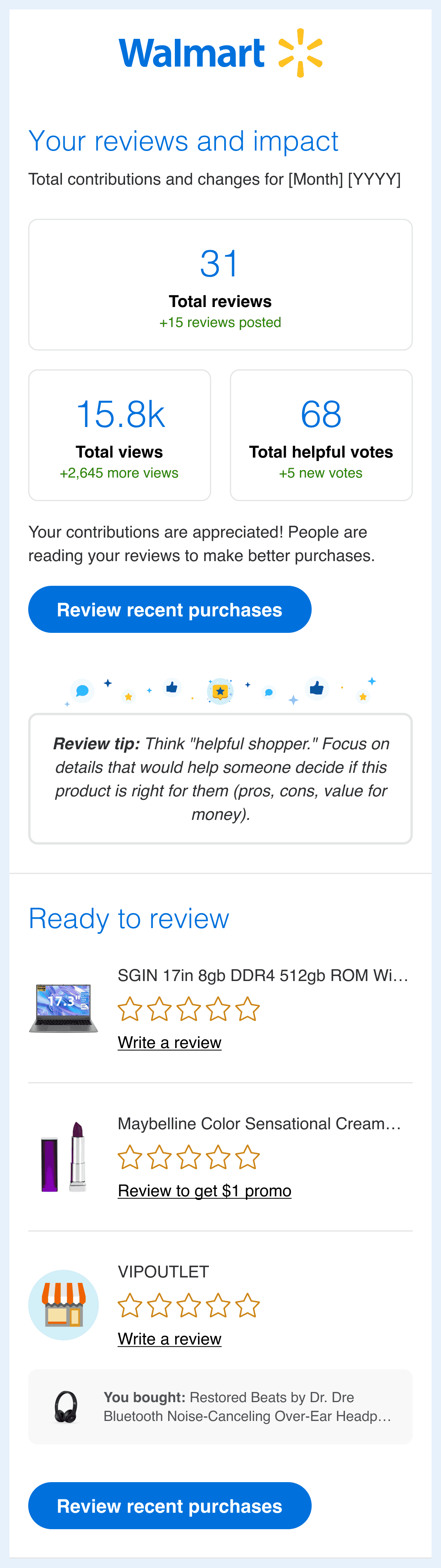Open the SGIN laptop product image
This screenshot has width=441, height=1568.
point(63,1008)
